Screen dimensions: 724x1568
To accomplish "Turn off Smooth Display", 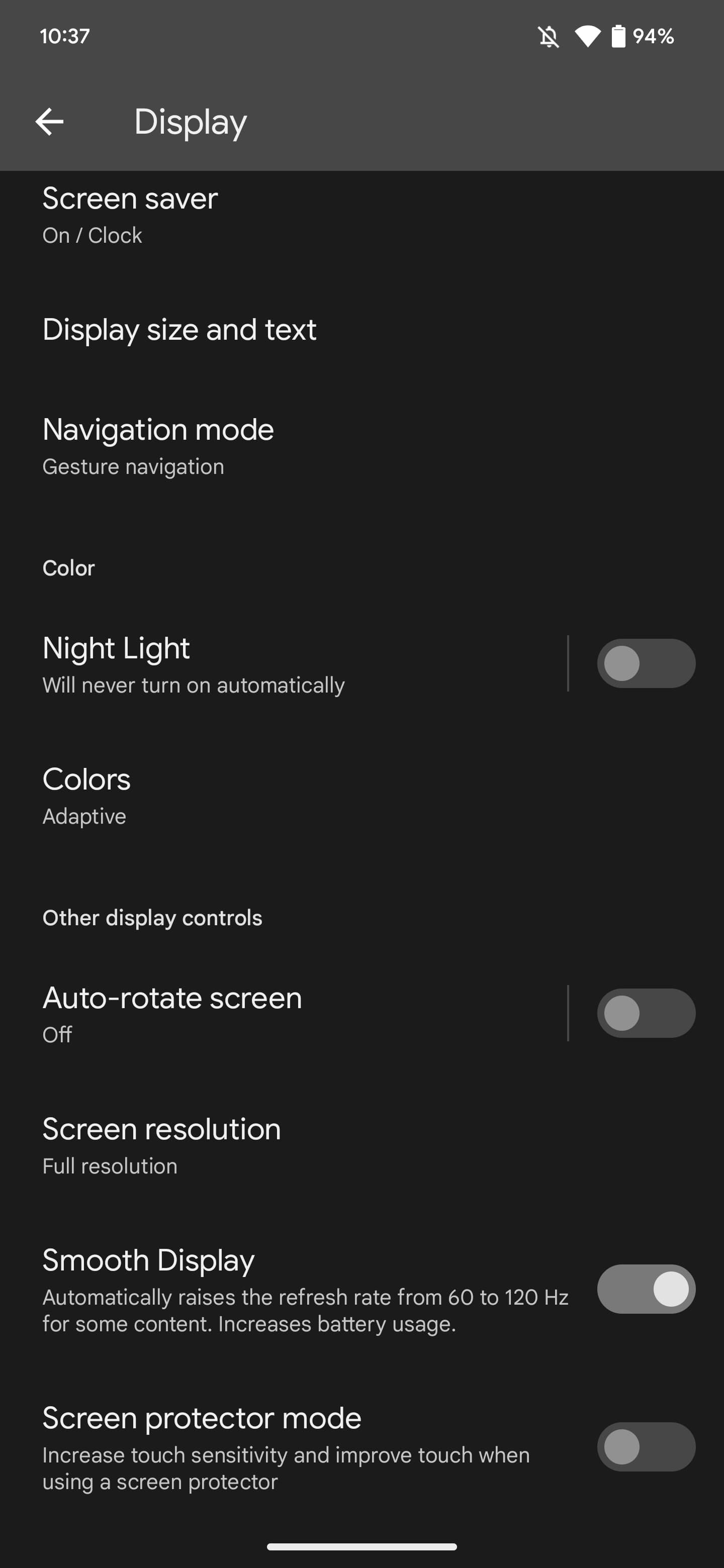I will [646, 1289].
